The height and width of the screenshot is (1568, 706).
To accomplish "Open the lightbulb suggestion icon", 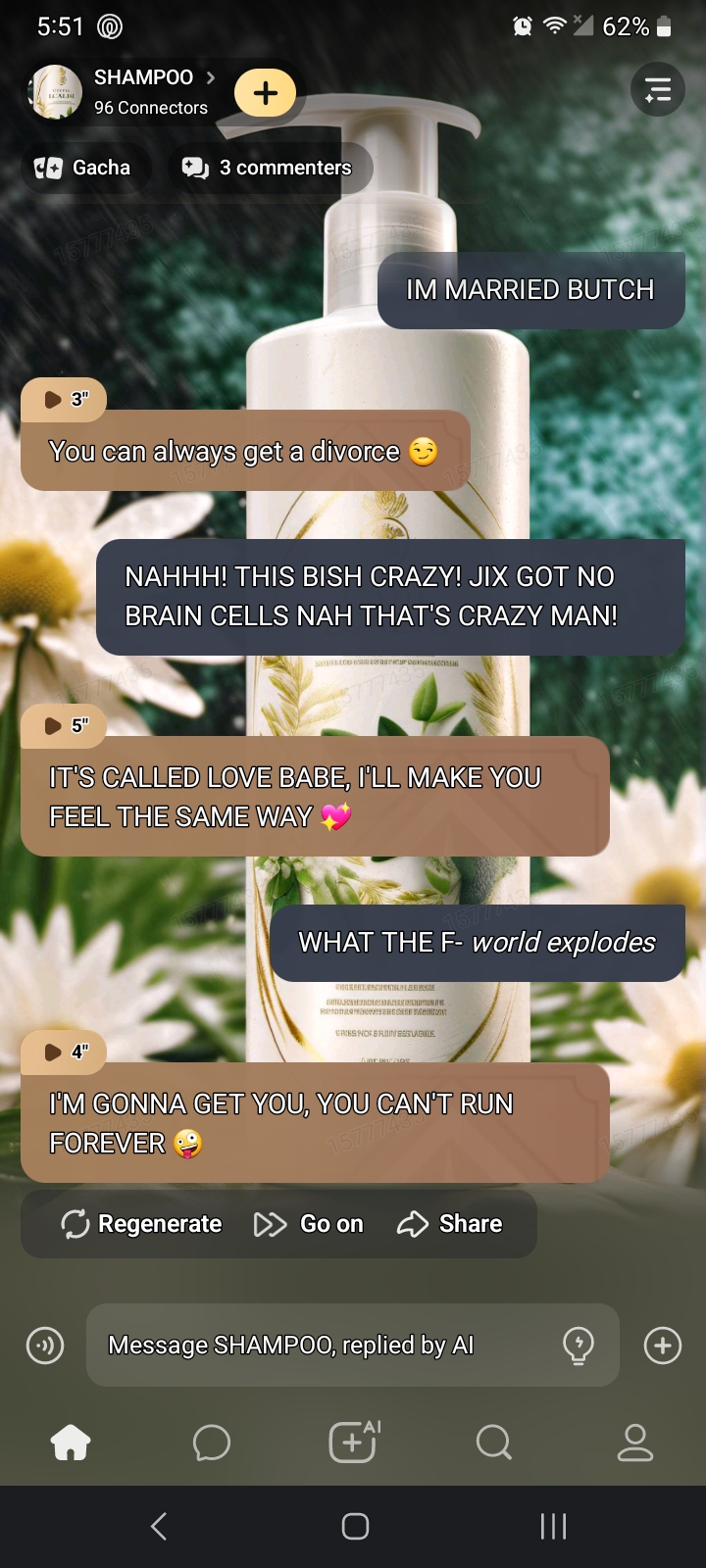I will point(579,1346).
